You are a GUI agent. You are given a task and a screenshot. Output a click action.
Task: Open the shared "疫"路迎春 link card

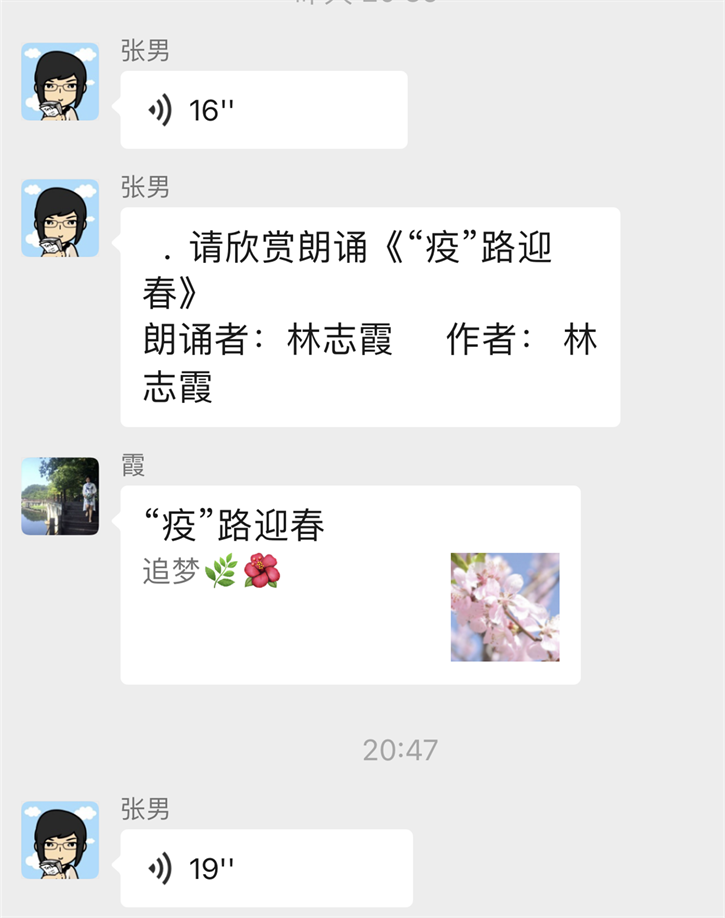pyautogui.click(x=350, y=585)
